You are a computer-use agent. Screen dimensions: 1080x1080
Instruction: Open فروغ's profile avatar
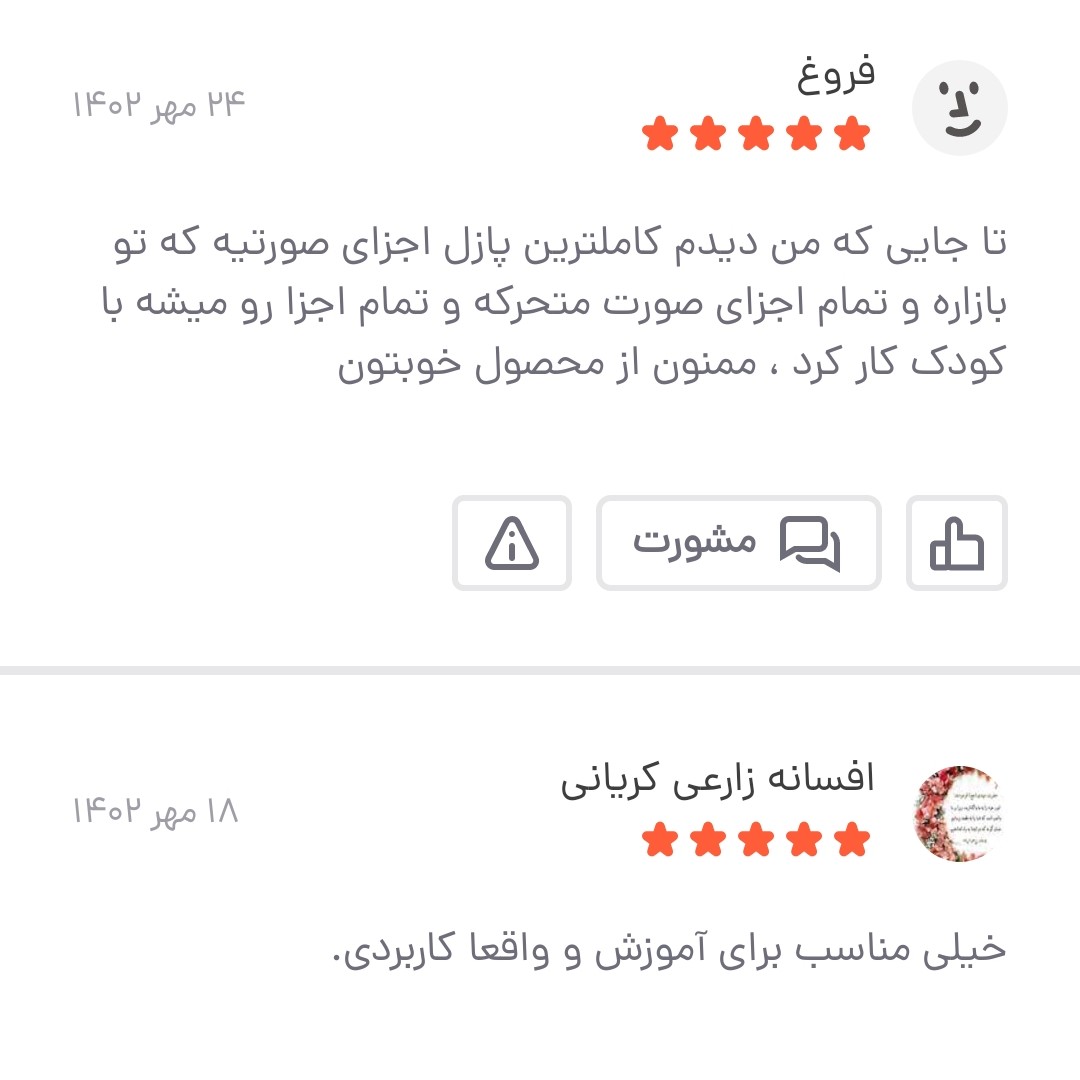coord(959,107)
